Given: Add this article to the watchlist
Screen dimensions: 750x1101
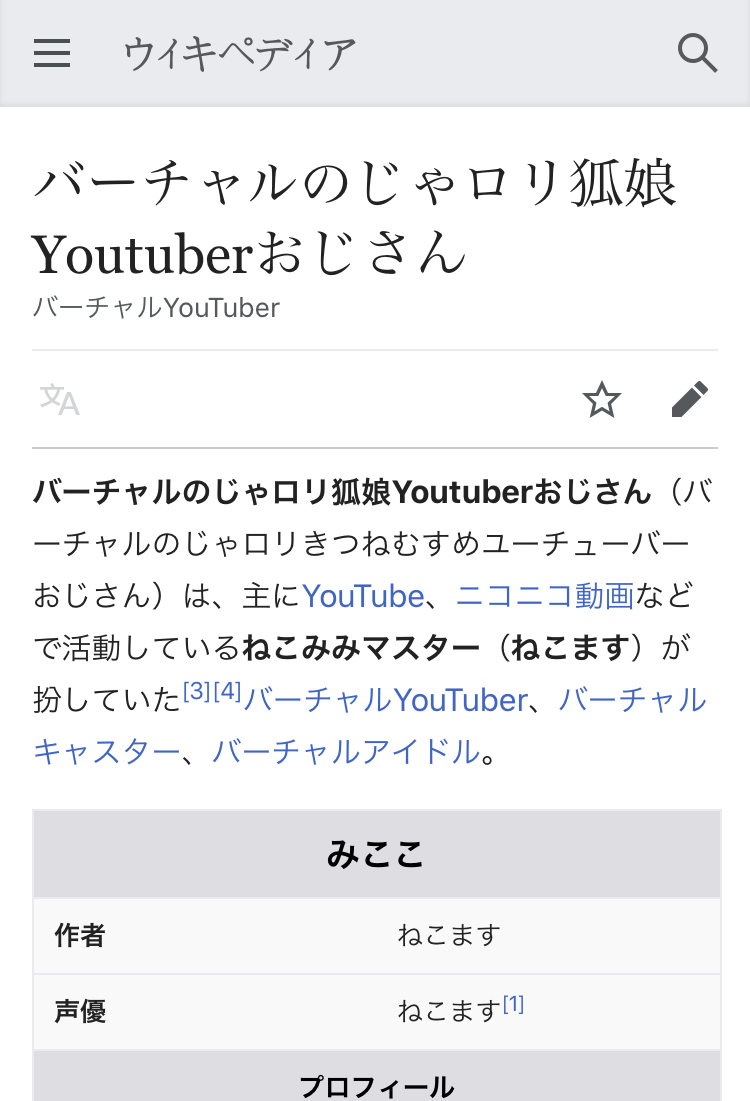Looking at the screenshot, I should coord(601,400).
